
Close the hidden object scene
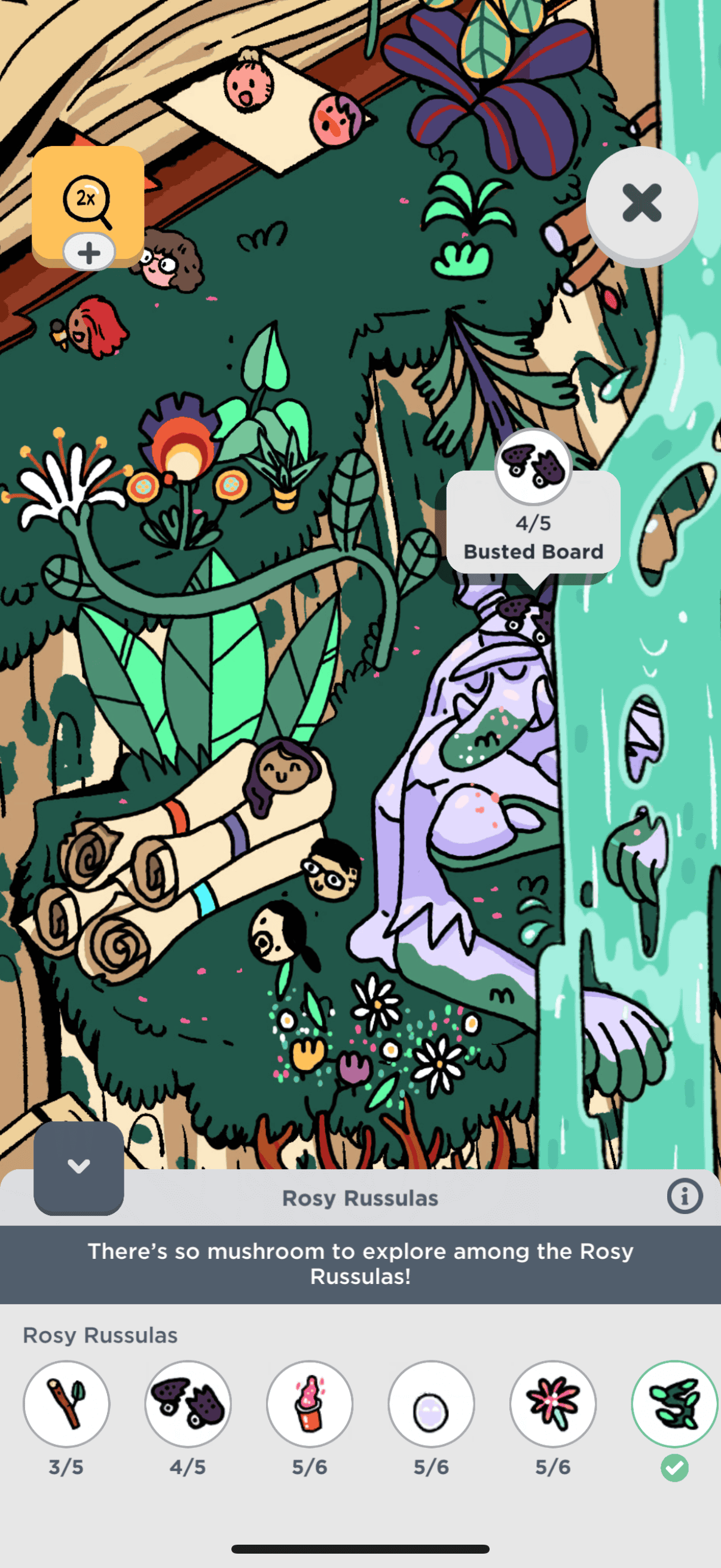[641, 203]
